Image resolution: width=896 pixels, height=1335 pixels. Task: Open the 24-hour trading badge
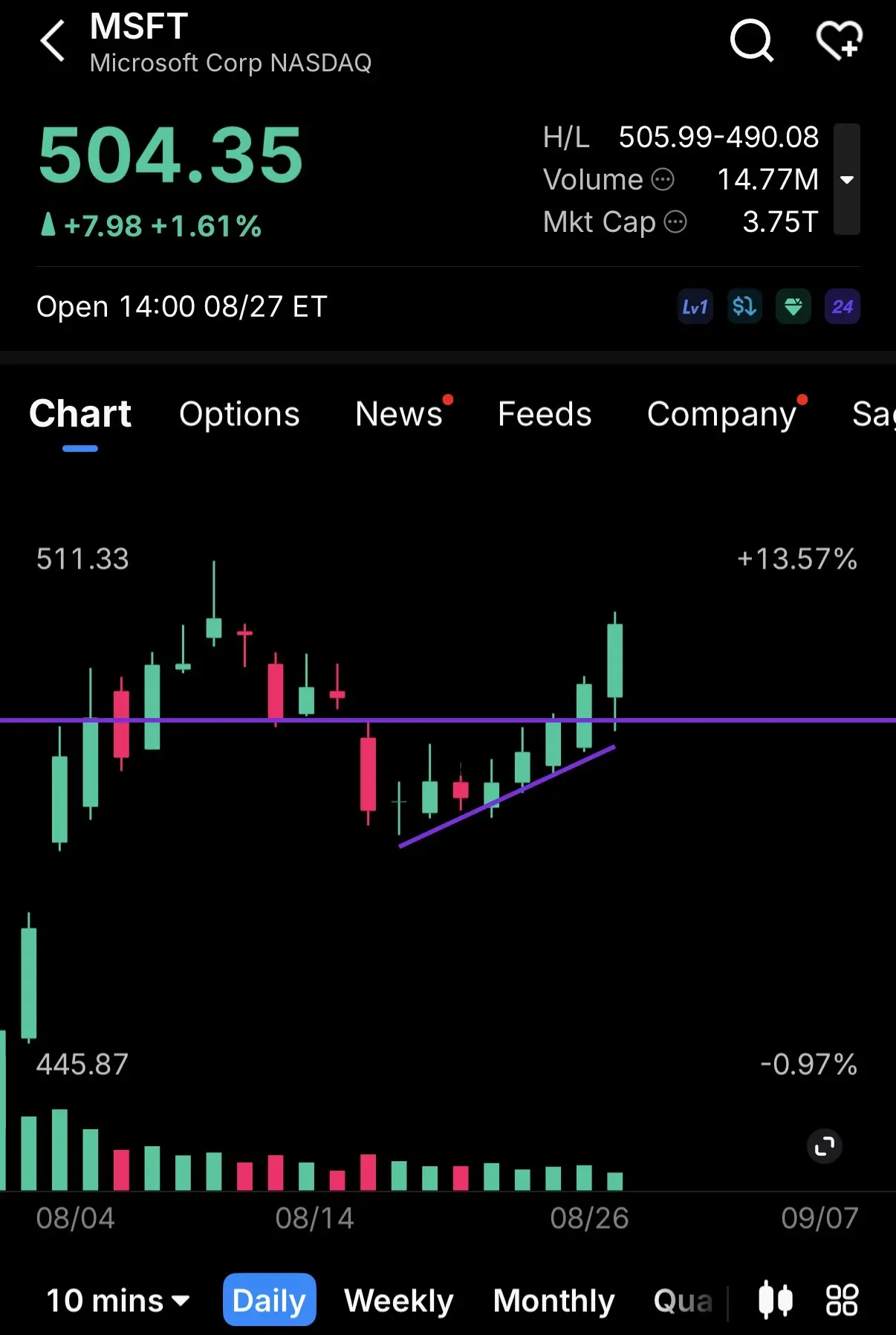click(x=843, y=306)
